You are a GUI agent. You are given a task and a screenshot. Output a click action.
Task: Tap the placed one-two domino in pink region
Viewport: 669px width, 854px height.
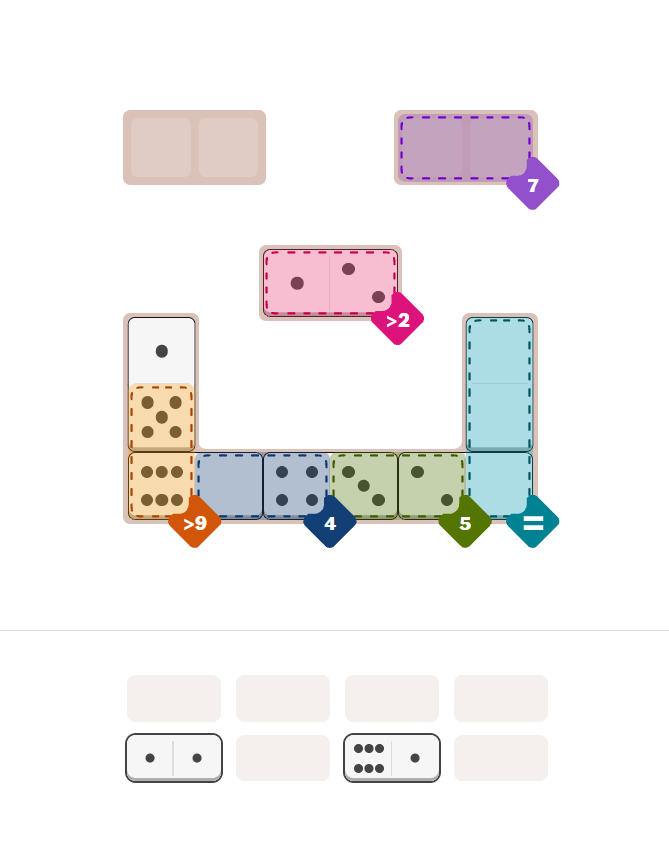tap(330, 283)
